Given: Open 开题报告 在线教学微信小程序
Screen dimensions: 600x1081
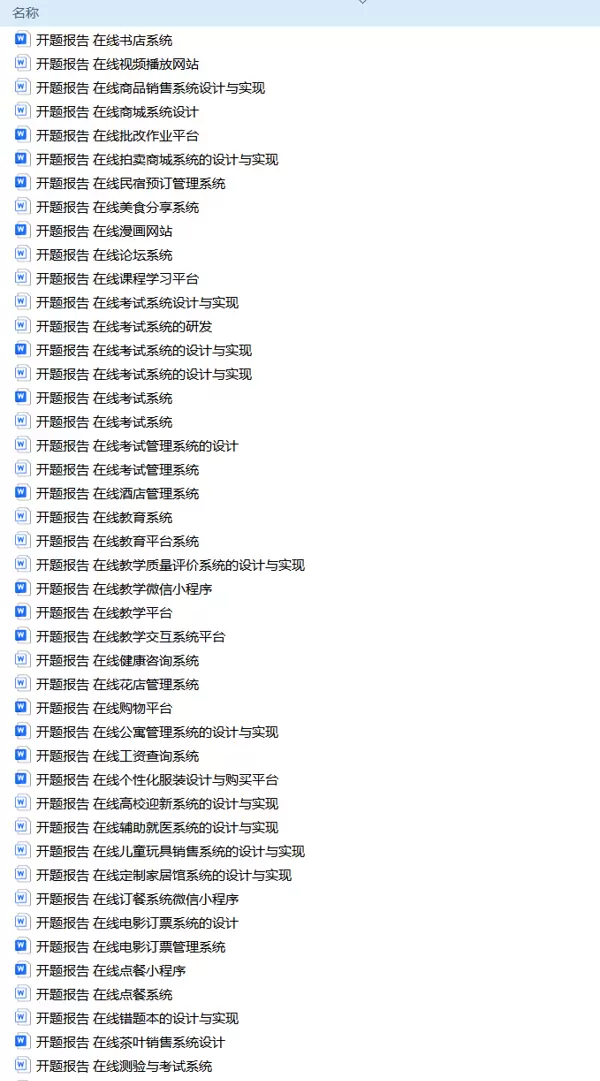Looking at the screenshot, I should click(x=124, y=589).
